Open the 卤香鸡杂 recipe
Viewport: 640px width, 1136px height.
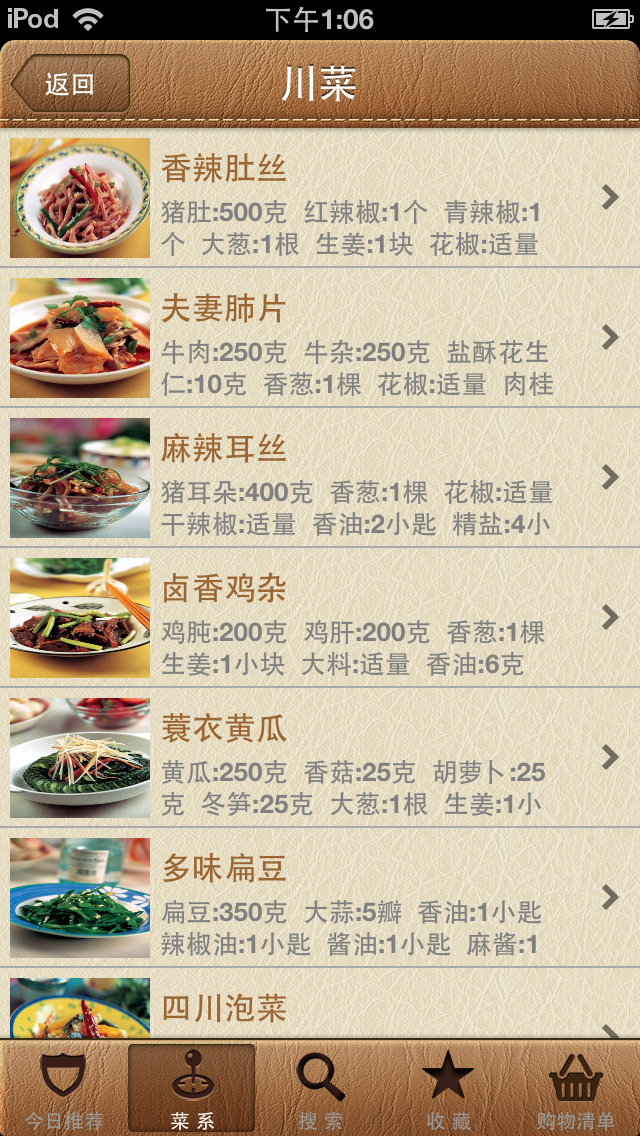click(320, 618)
